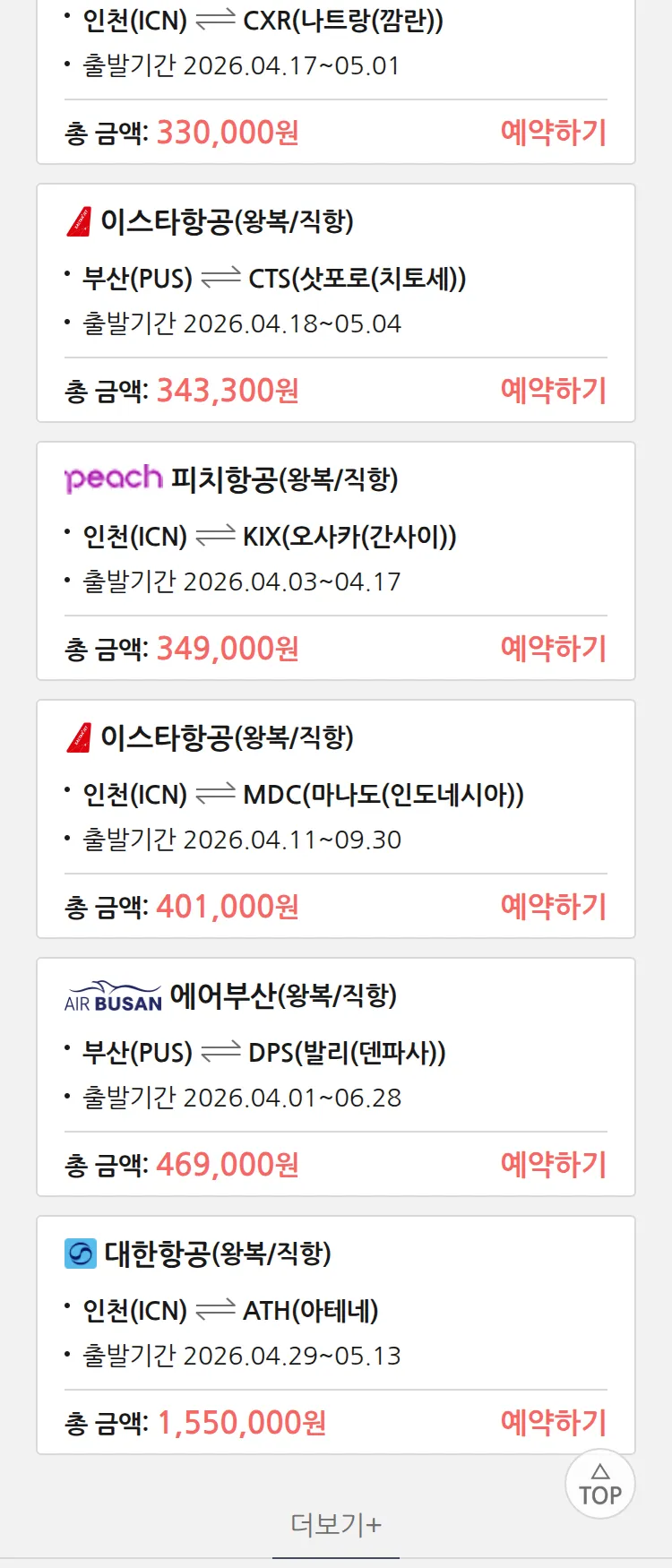The width and height of the screenshot is (672, 1568).
Task: Open the Air Busan Busan–Bali fare card
Action: [x=335, y=1052]
